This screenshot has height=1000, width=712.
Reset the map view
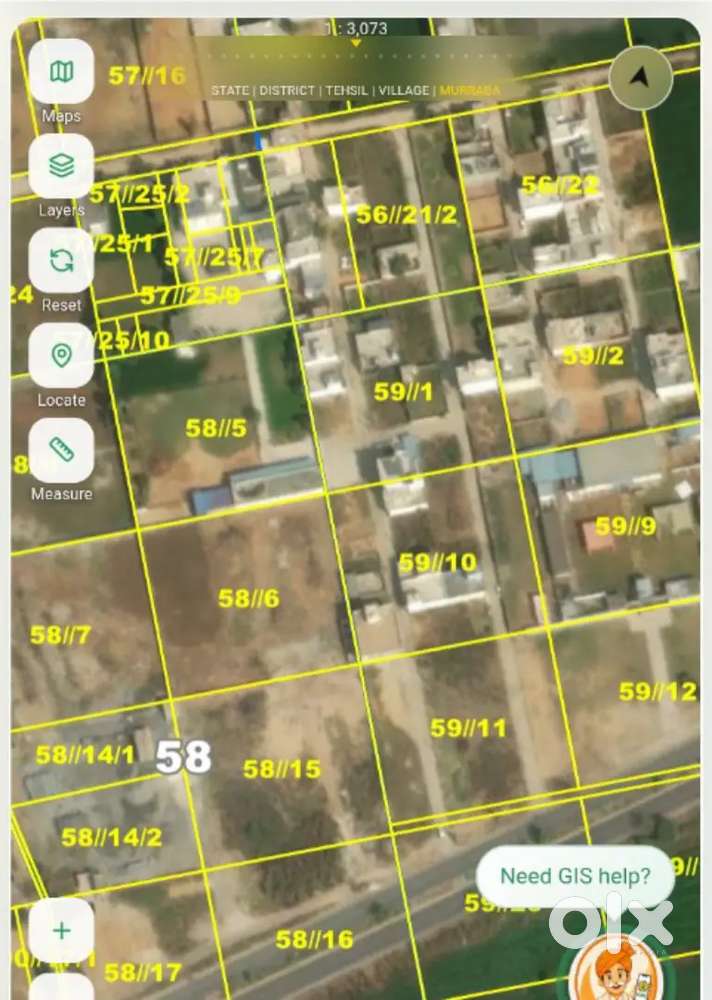click(x=61, y=260)
